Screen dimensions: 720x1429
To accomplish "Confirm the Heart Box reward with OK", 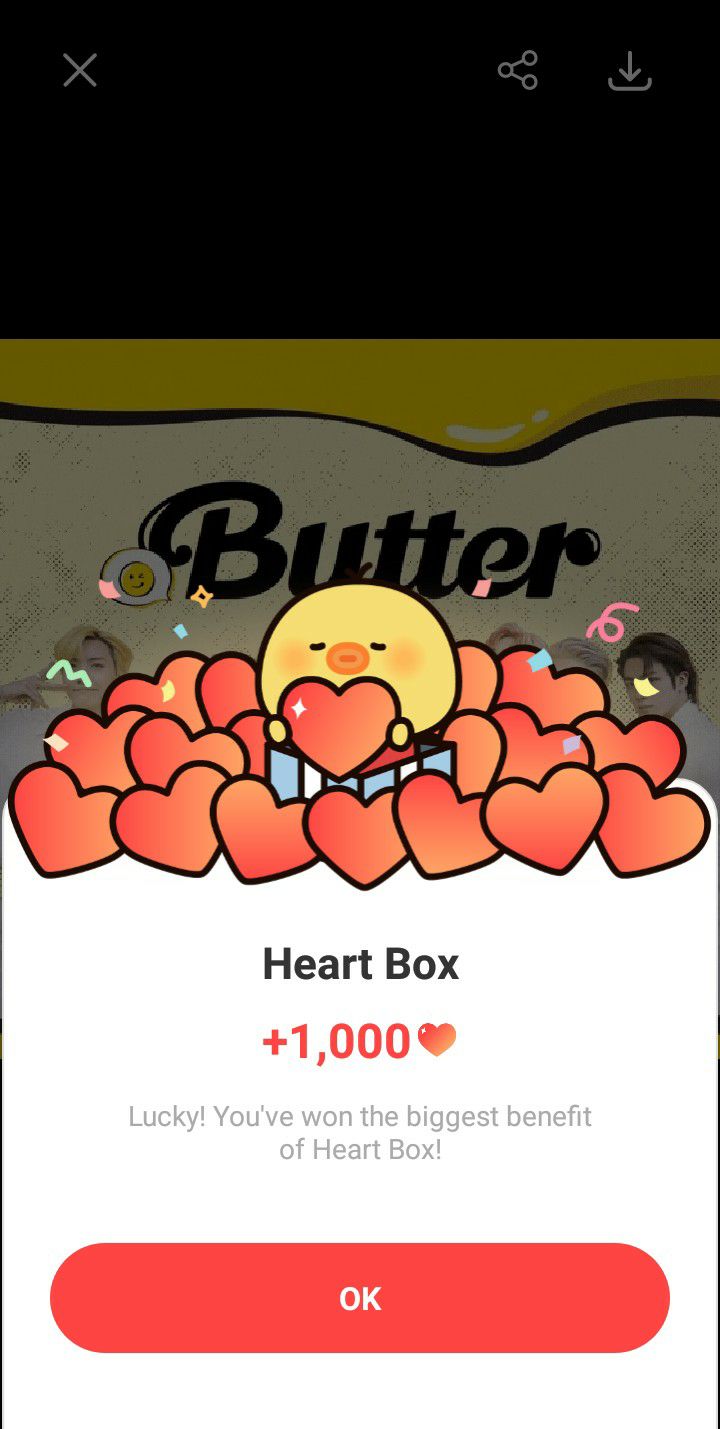I will (360, 1298).
